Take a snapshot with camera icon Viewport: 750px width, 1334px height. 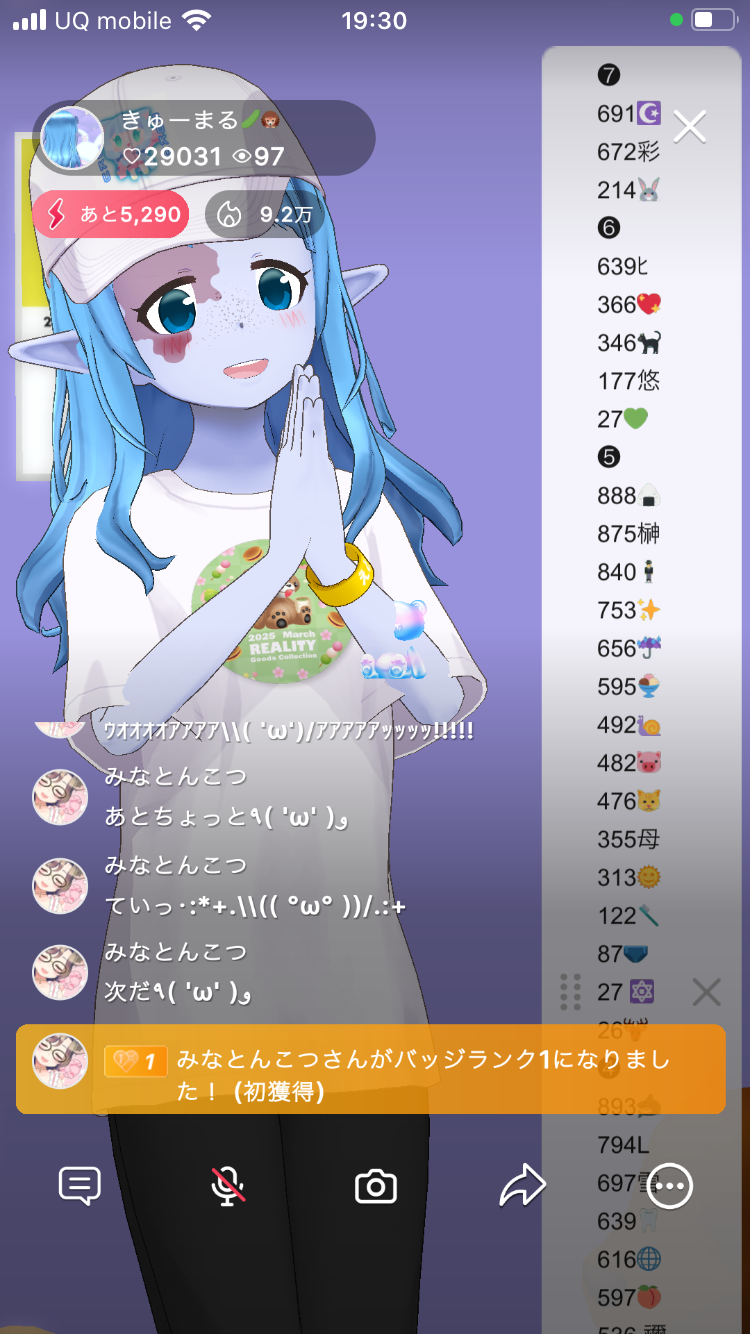(376, 1187)
